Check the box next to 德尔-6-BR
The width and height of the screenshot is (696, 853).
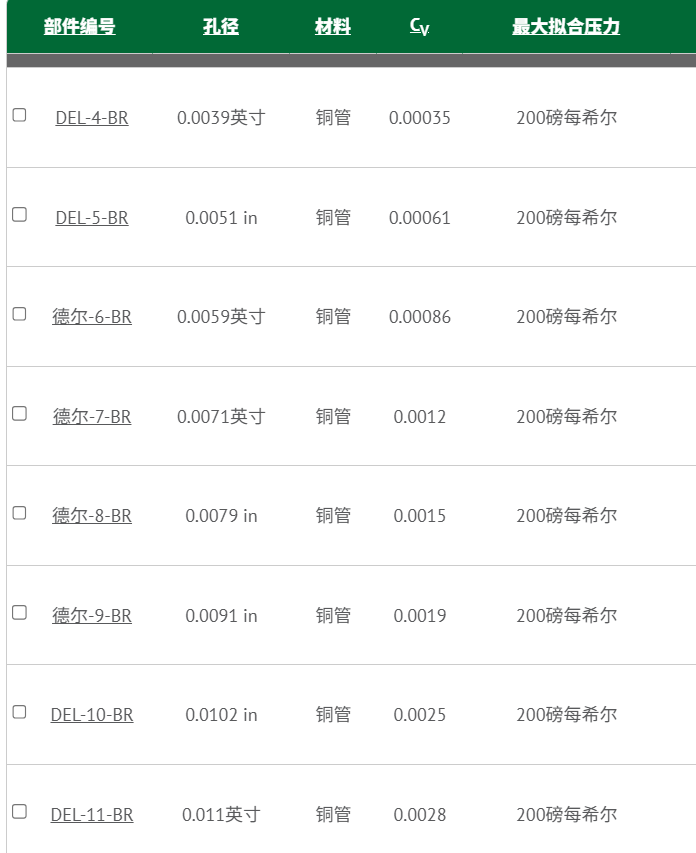[19, 314]
